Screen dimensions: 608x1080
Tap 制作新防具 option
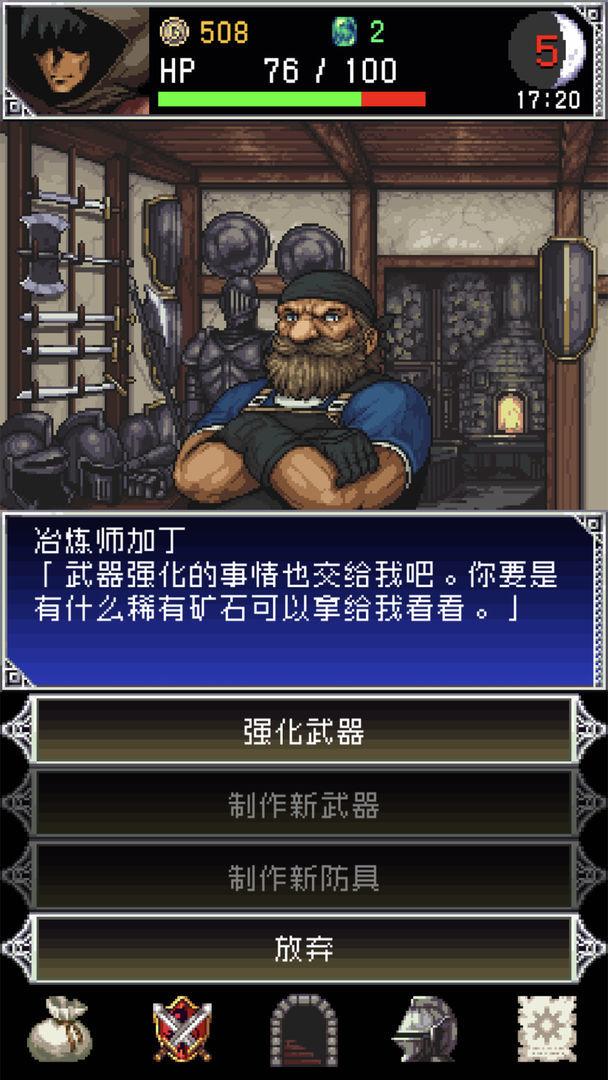click(304, 877)
